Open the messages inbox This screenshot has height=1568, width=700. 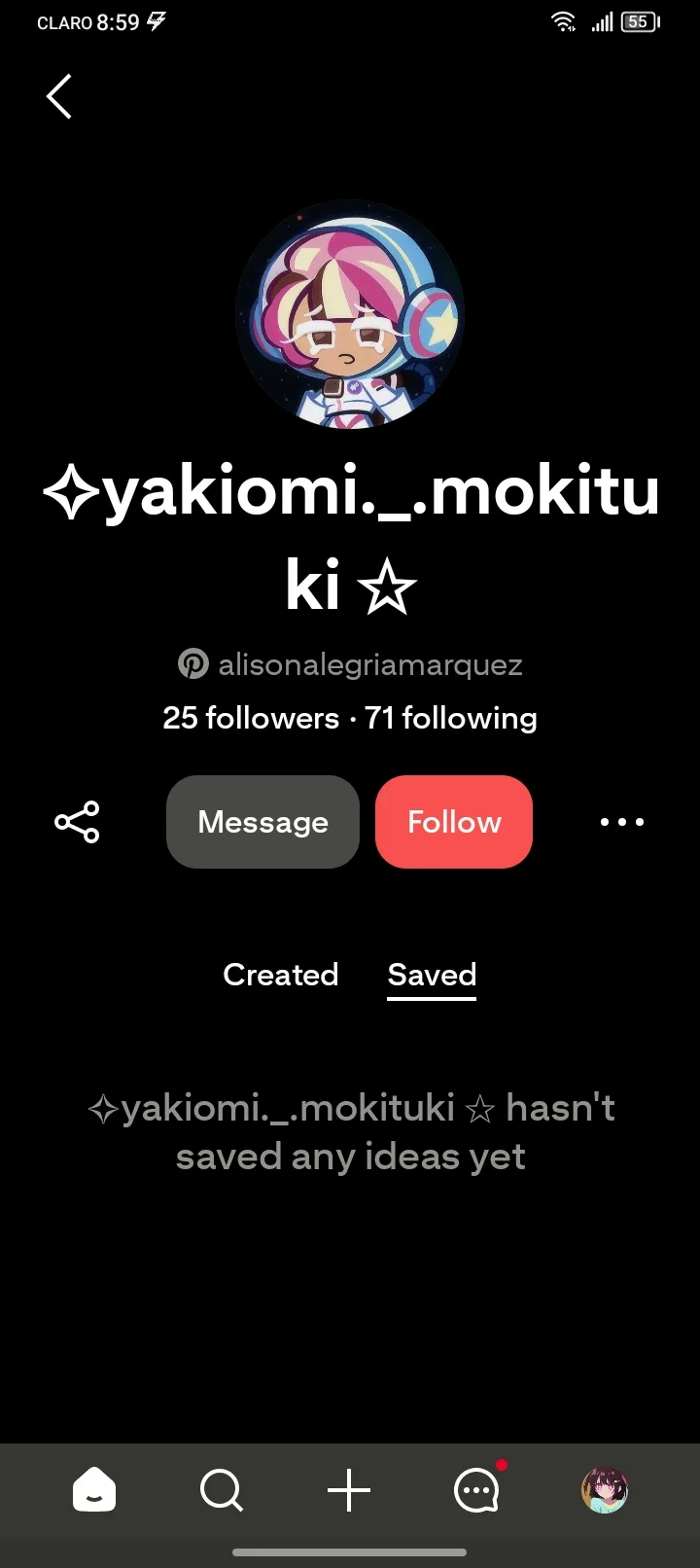pos(477,1489)
